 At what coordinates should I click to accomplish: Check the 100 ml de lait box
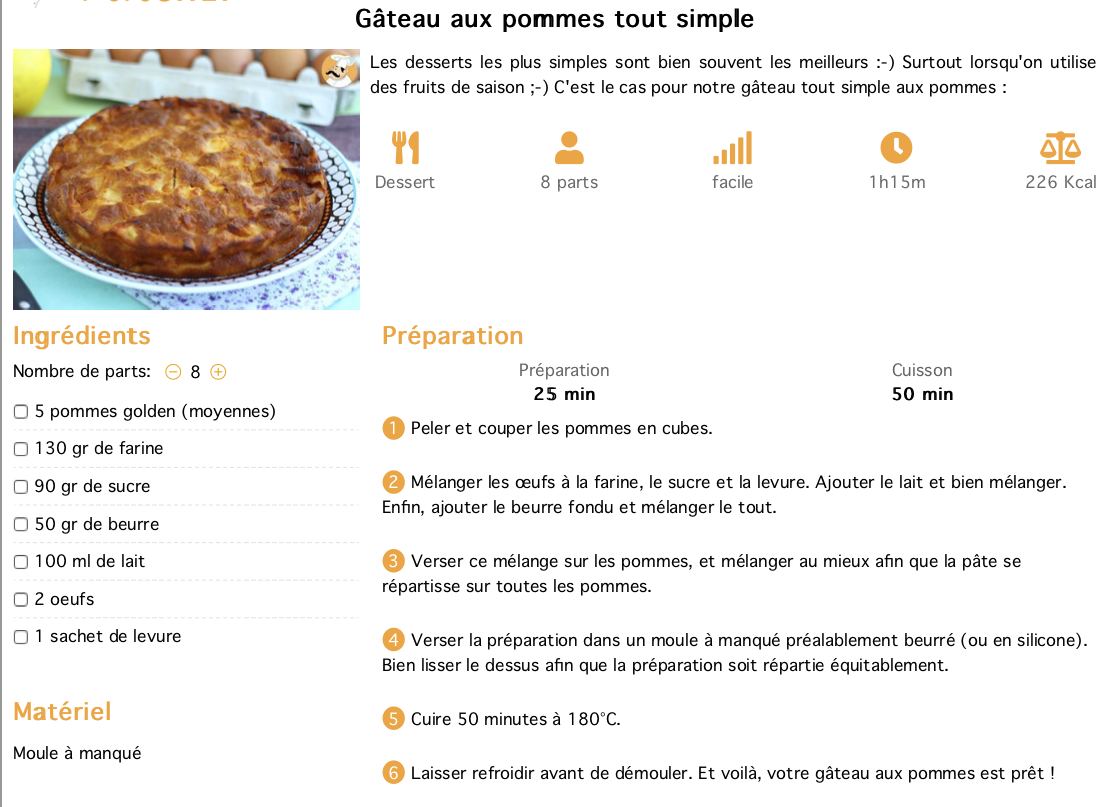[21, 562]
